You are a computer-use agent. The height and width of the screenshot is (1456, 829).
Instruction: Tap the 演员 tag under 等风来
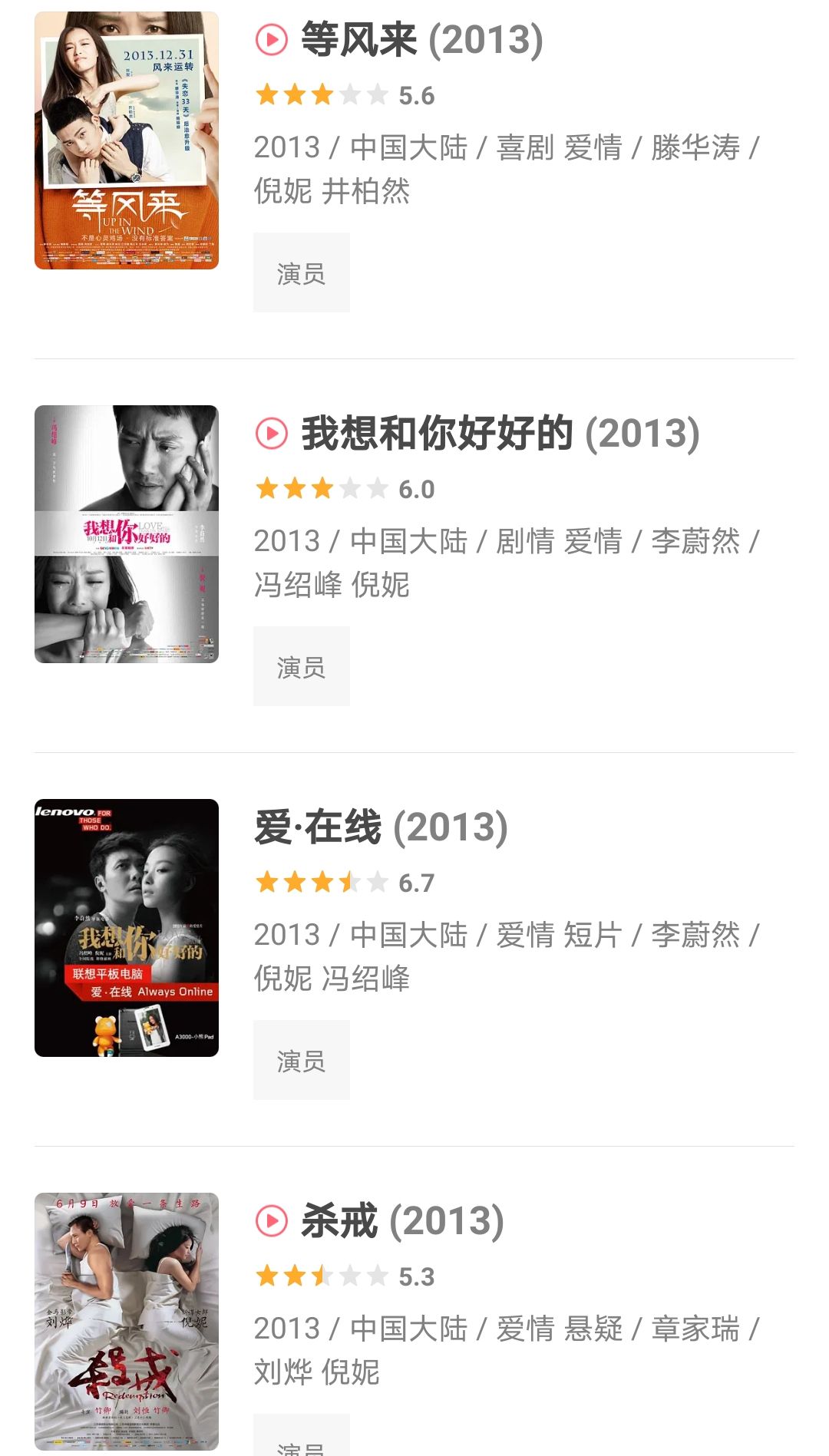pos(301,273)
